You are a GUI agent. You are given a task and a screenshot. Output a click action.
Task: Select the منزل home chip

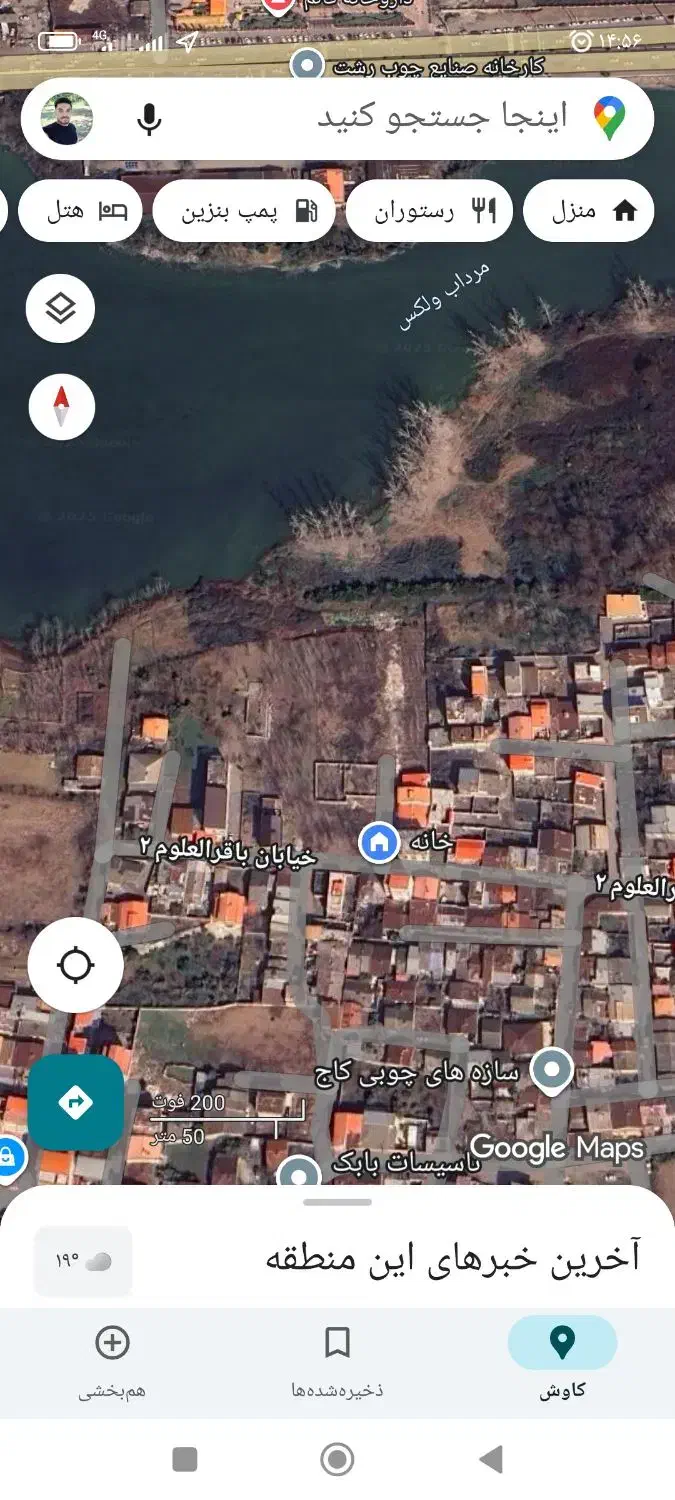click(x=589, y=211)
